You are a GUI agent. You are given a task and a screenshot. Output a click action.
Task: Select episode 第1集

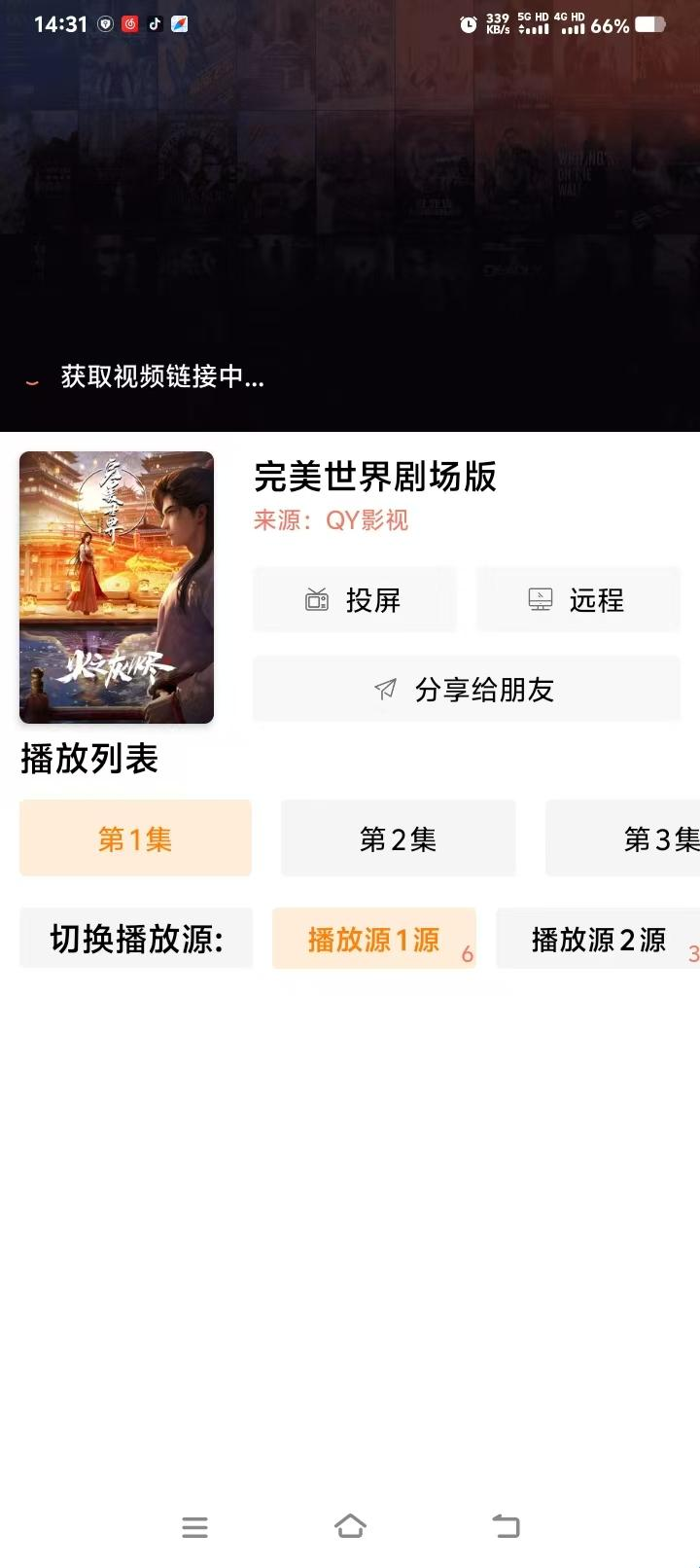click(135, 837)
